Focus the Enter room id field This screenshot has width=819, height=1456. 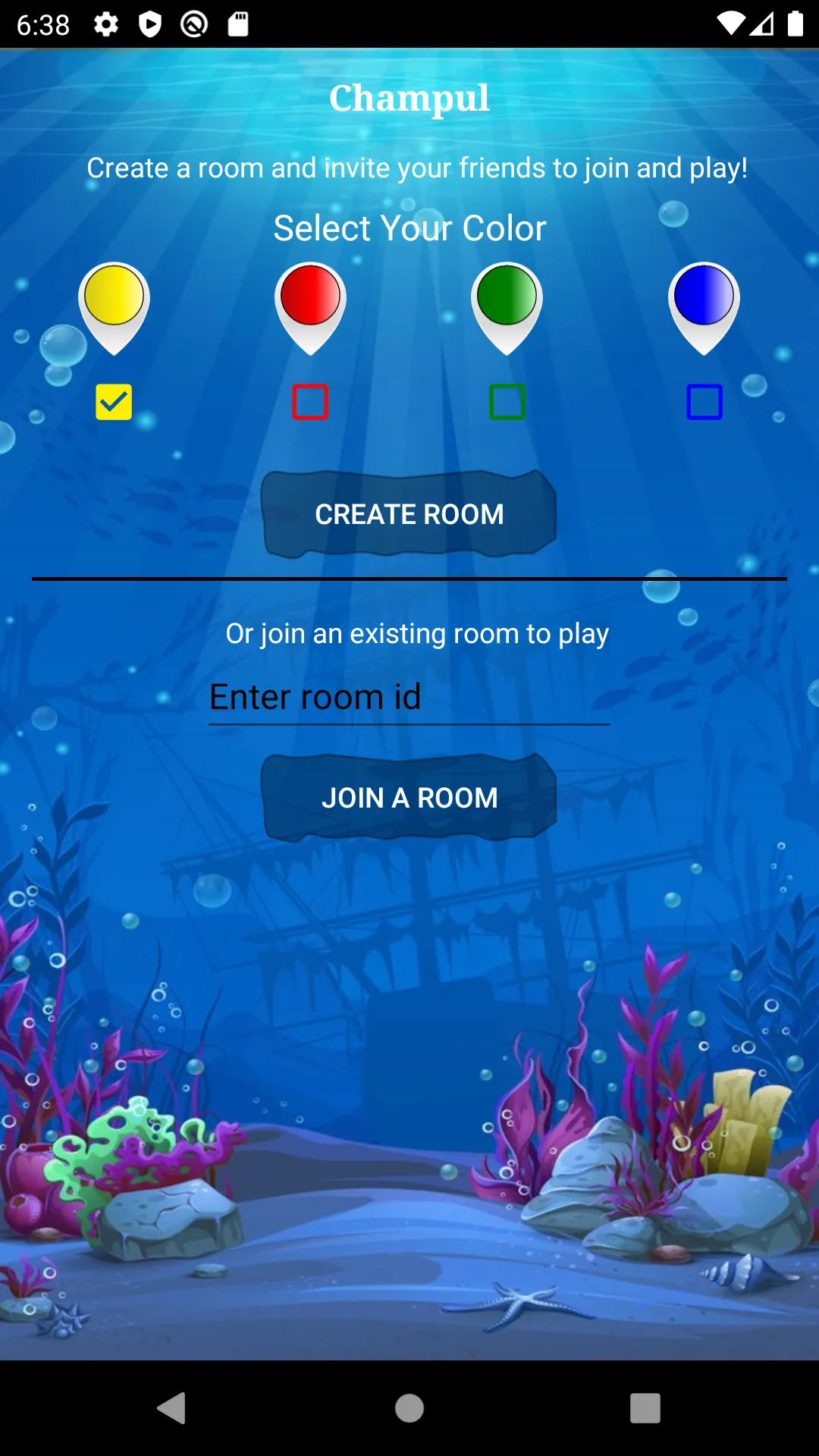[x=409, y=697]
